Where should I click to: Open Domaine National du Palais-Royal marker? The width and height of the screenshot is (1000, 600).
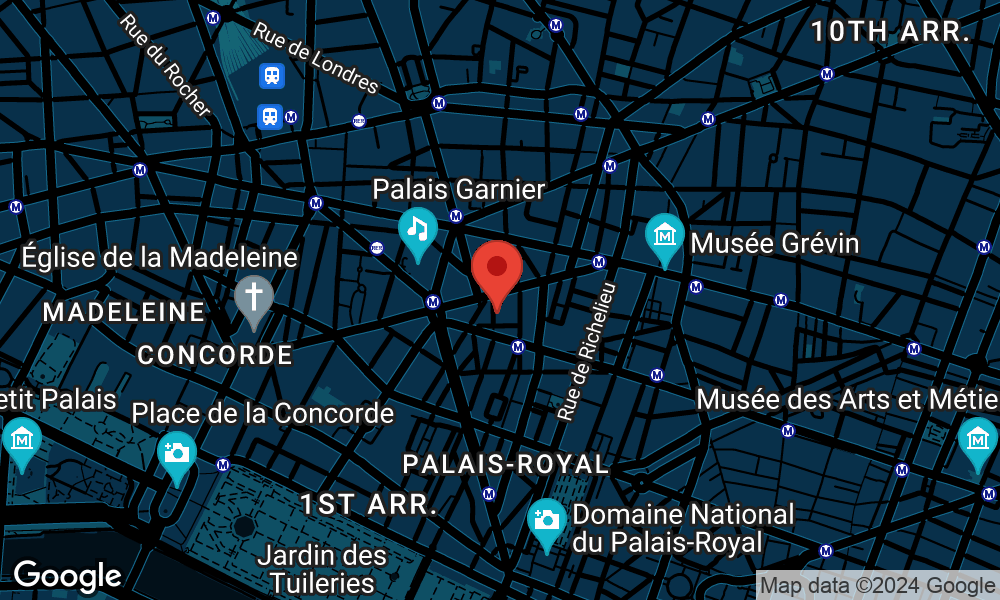(x=547, y=521)
